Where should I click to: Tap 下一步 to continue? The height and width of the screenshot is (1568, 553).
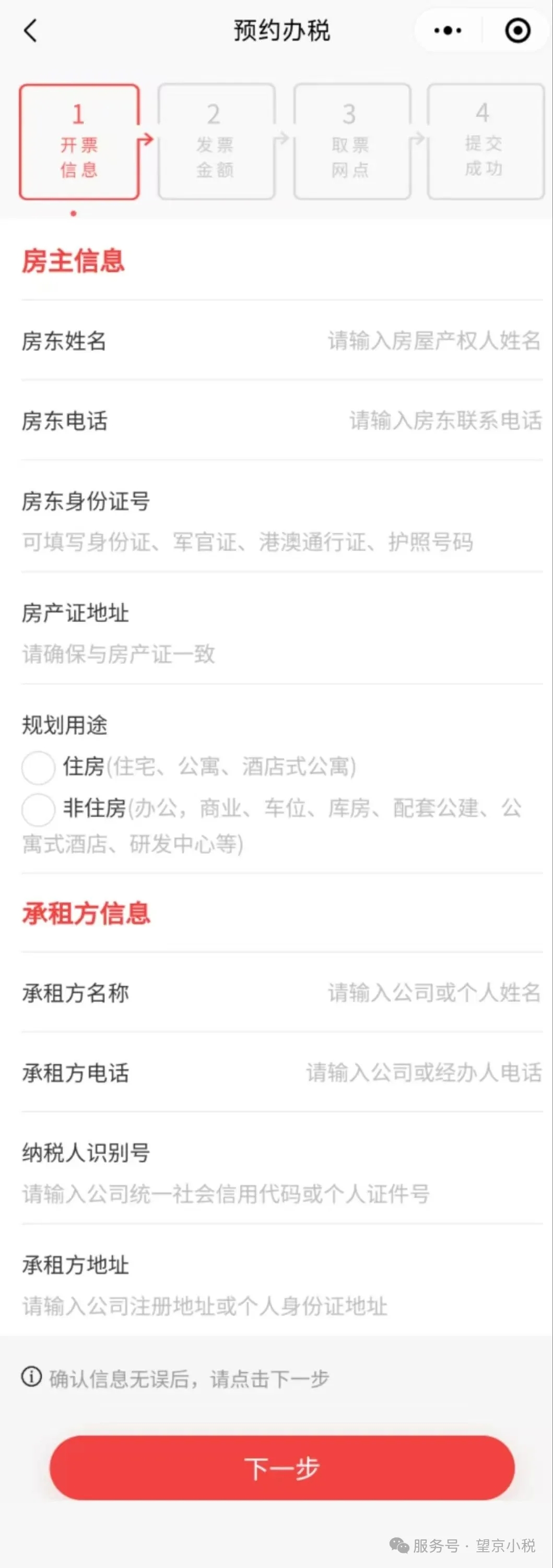tap(282, 1468)
